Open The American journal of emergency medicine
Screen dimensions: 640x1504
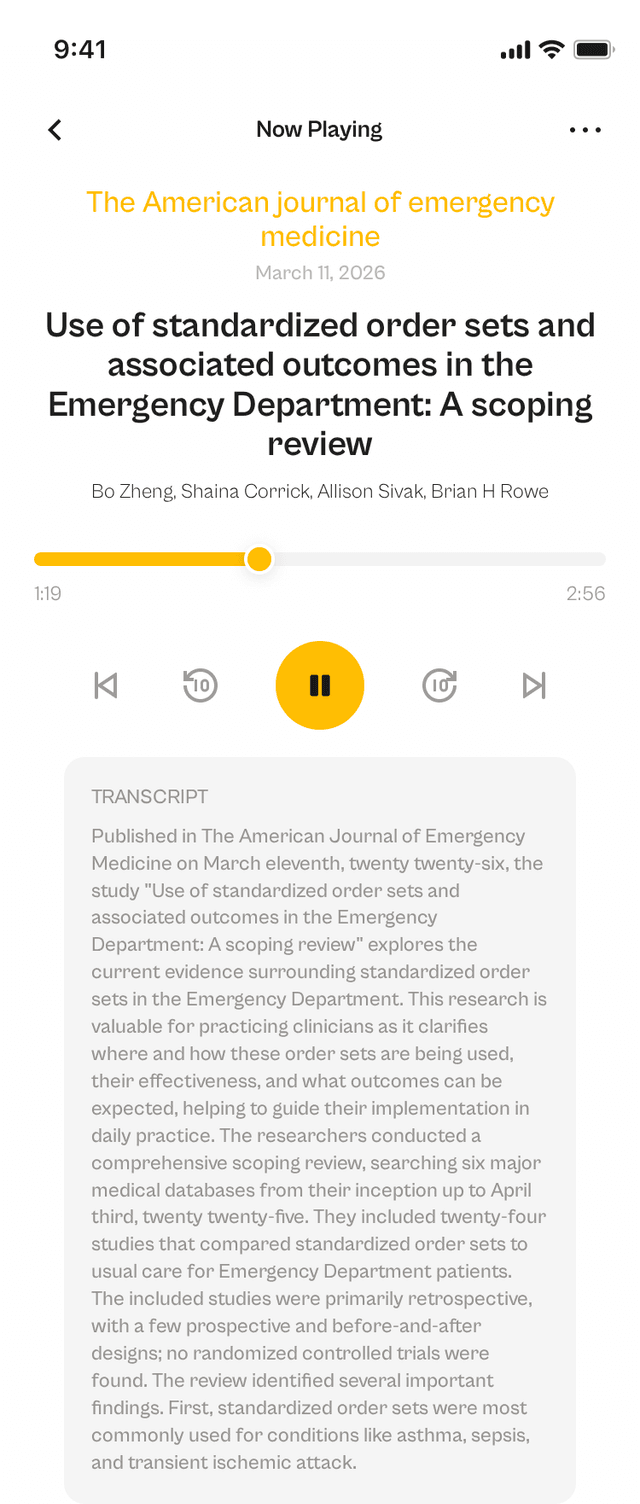(x=320, y=218)
